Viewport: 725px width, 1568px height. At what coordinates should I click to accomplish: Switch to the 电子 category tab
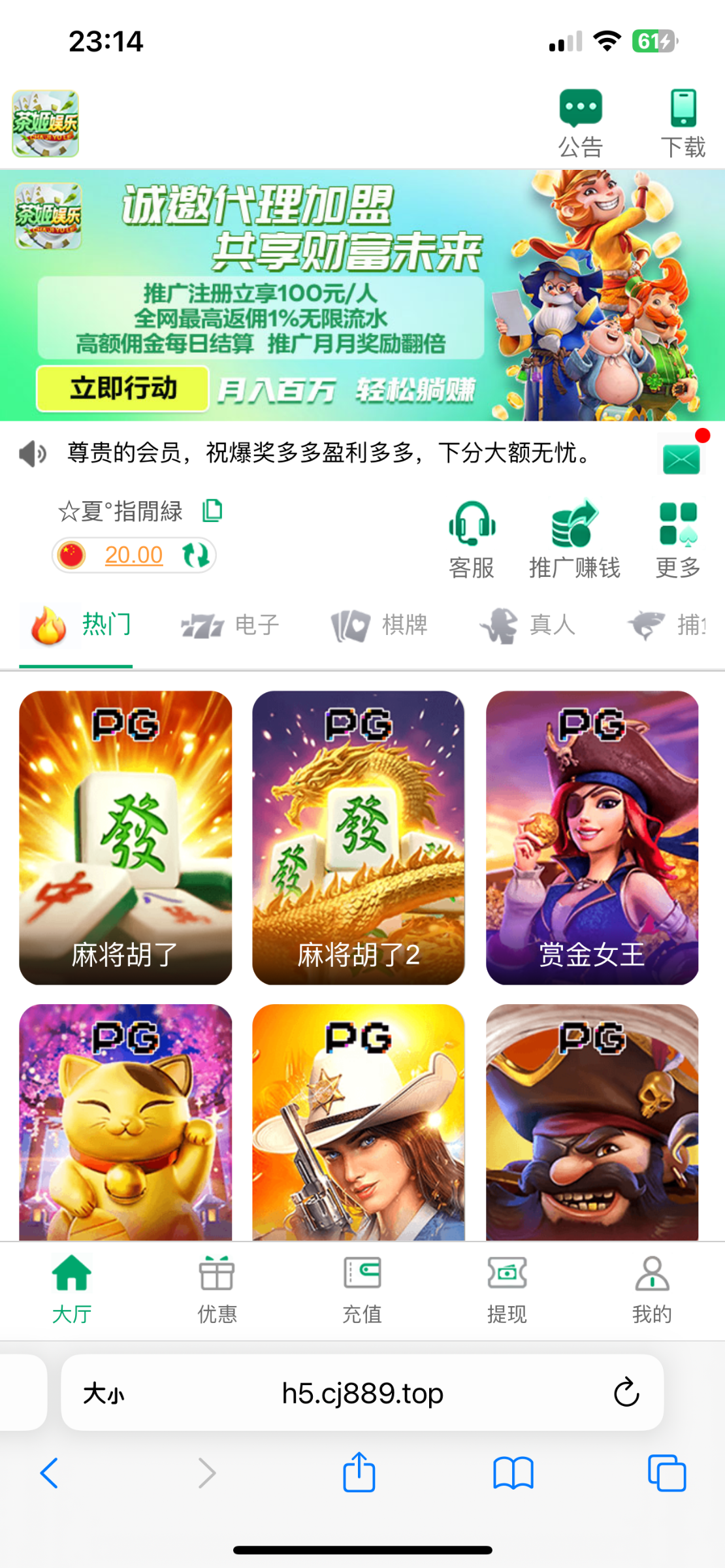231,625
